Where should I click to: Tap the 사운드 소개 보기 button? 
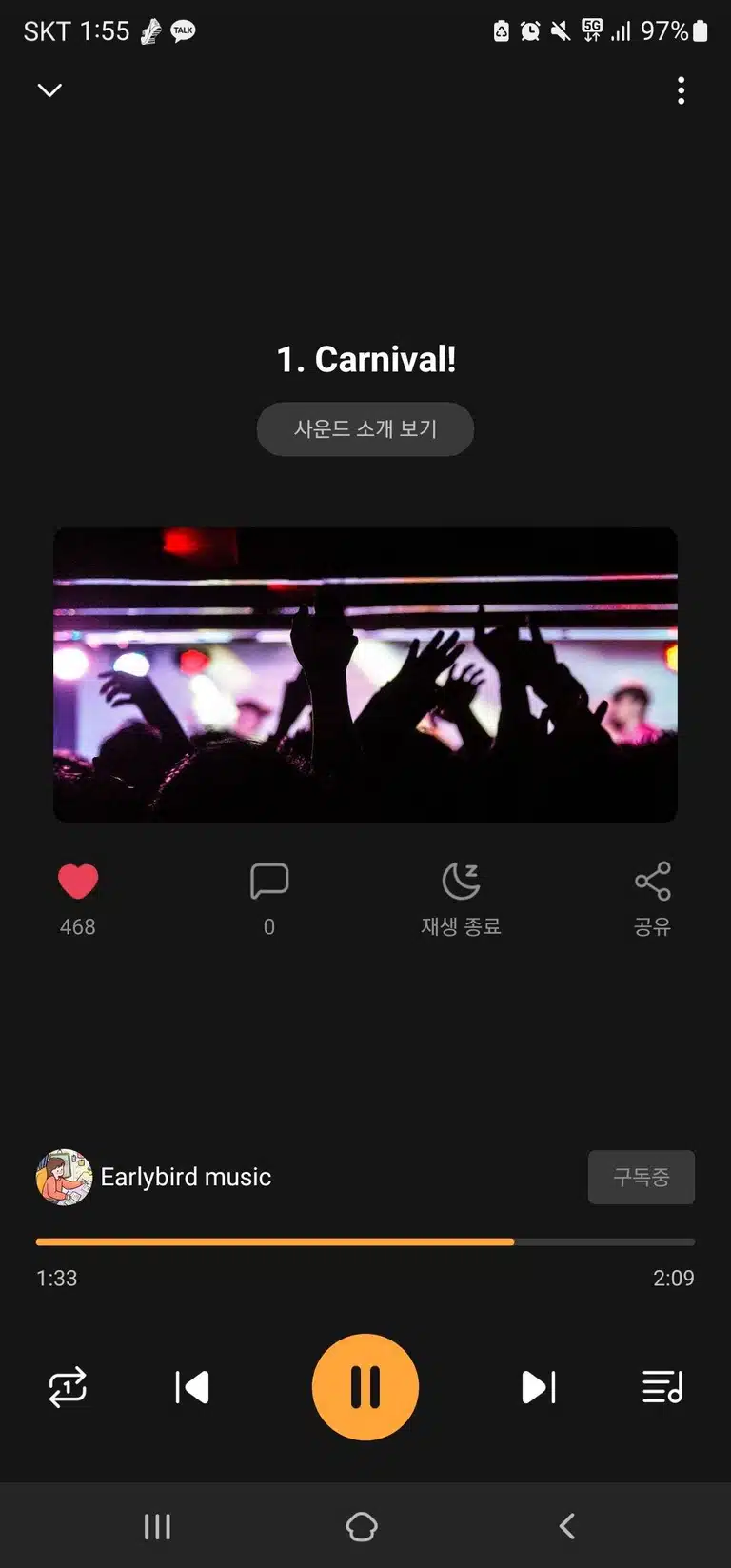click(365, 429)
